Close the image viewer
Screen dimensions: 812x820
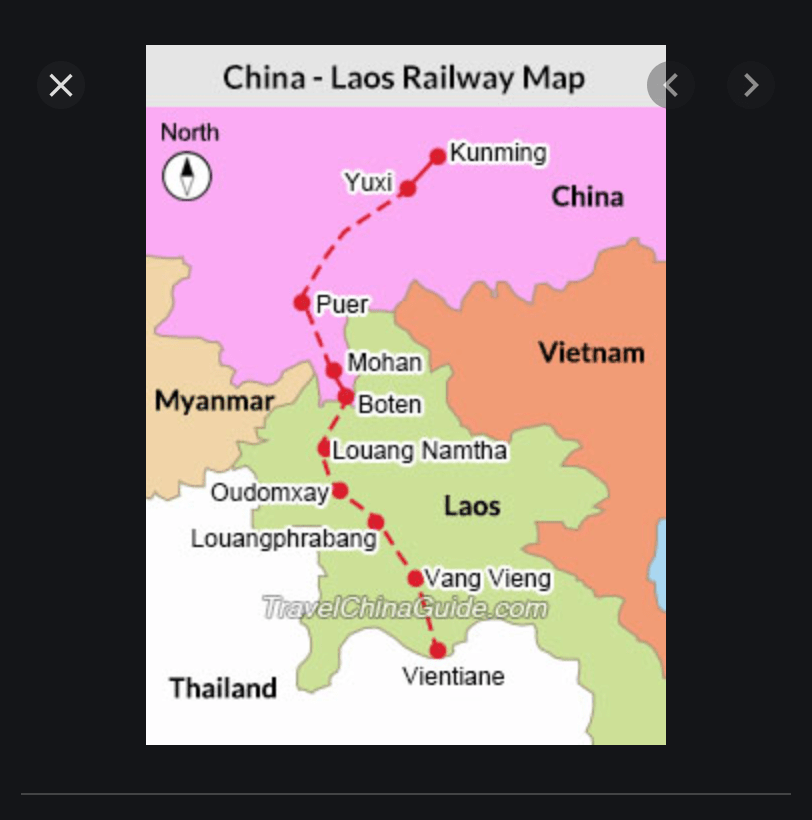(x=61, y=86)
